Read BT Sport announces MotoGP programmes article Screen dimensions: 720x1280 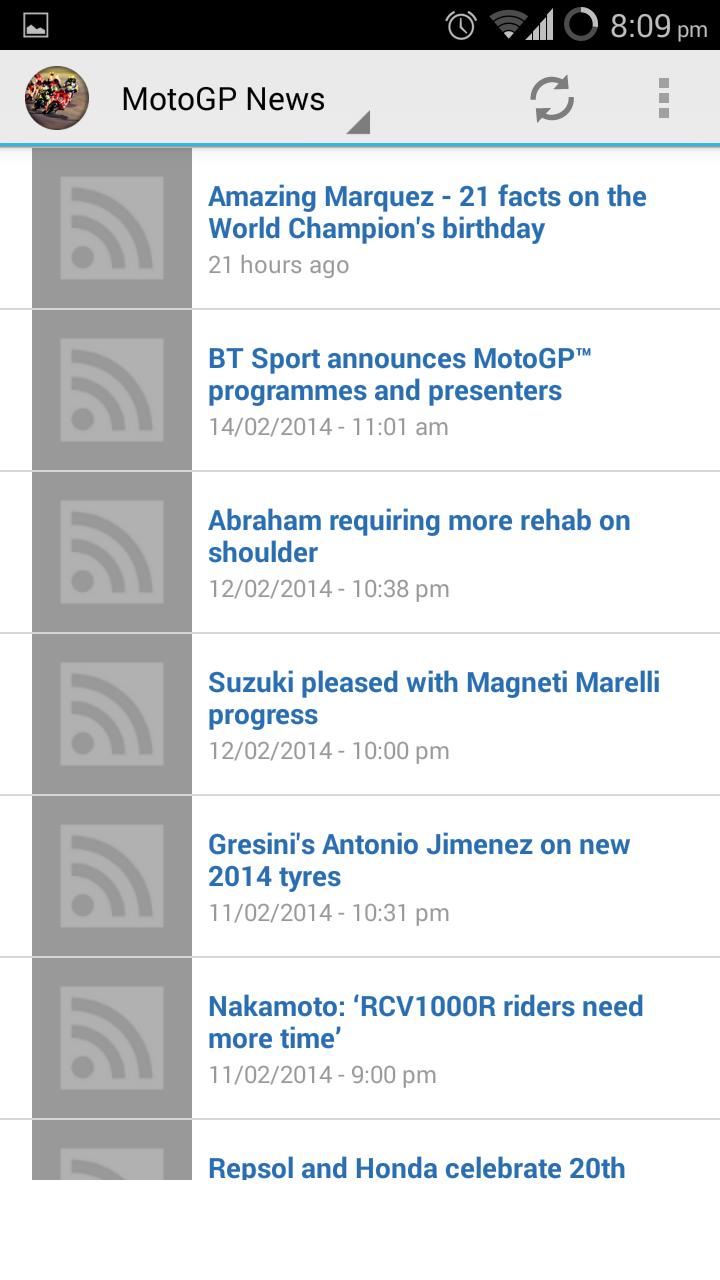coord(400,375)
